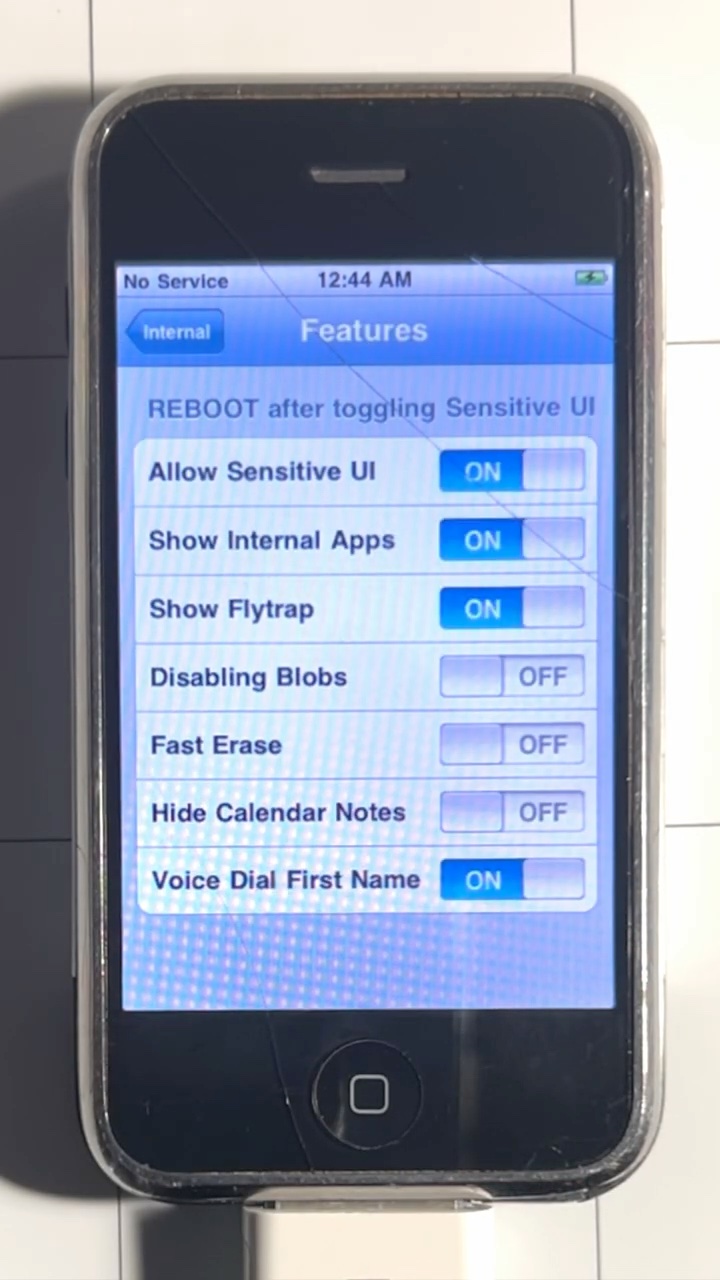Turn on Hide Calendar Notes
The height and width of the screenshot is (1280, 720).
tap(512, 812)
